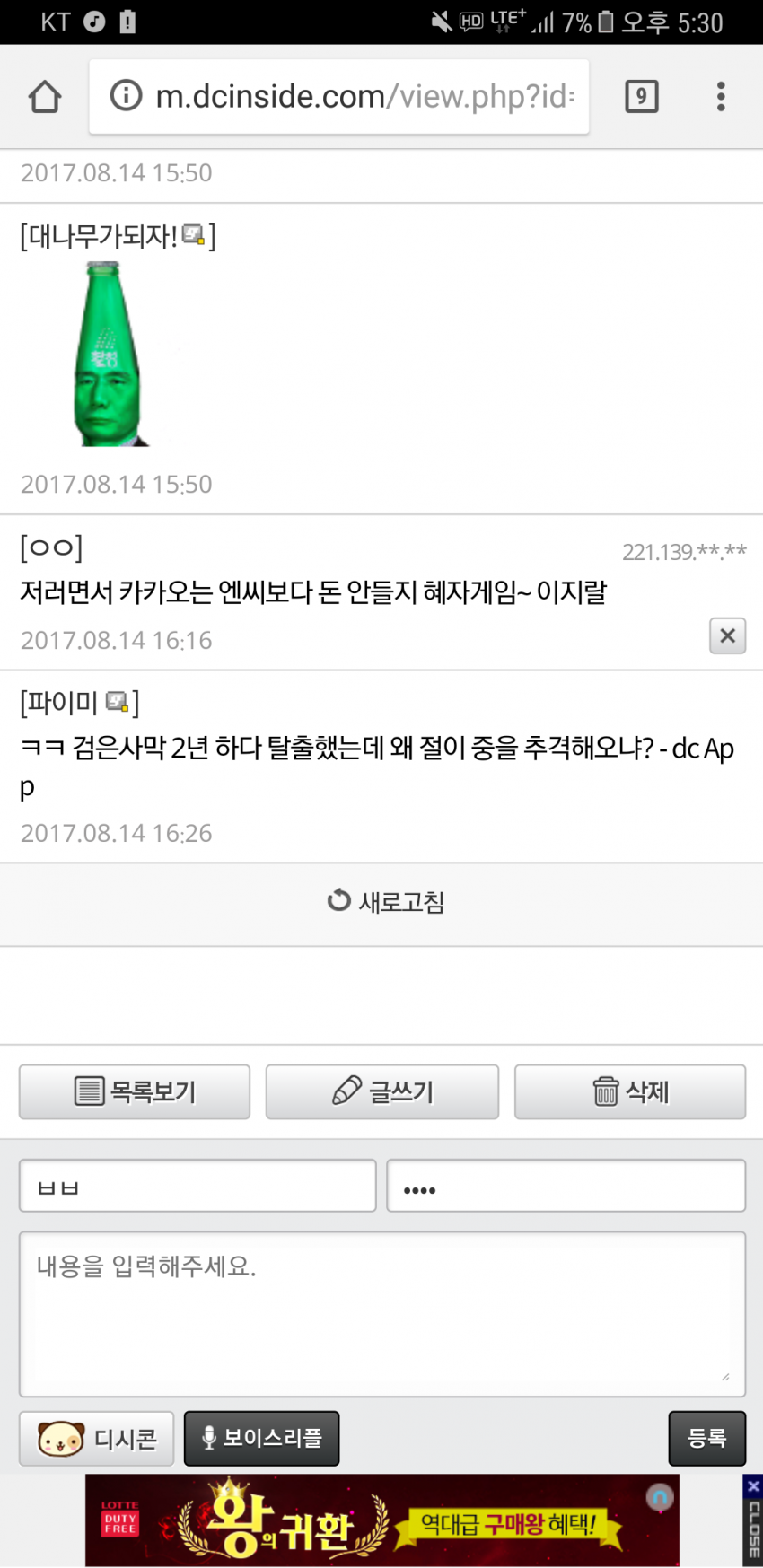The image size is (763, 1568).
Task: Open the tab switcher showing 9 tabs
Action: pos(641,97)
